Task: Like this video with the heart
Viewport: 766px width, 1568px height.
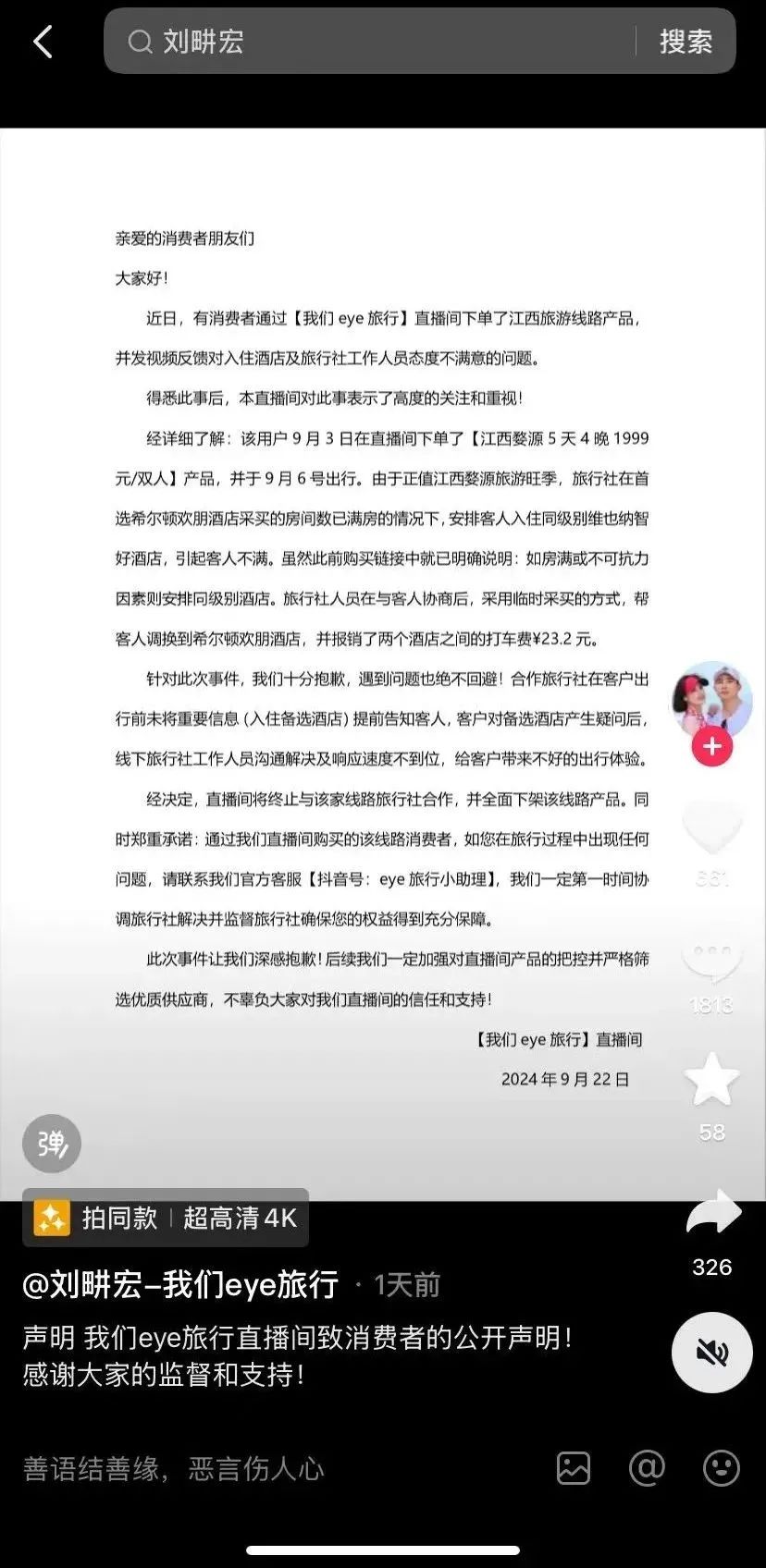Action: click(x=711, y=826)
